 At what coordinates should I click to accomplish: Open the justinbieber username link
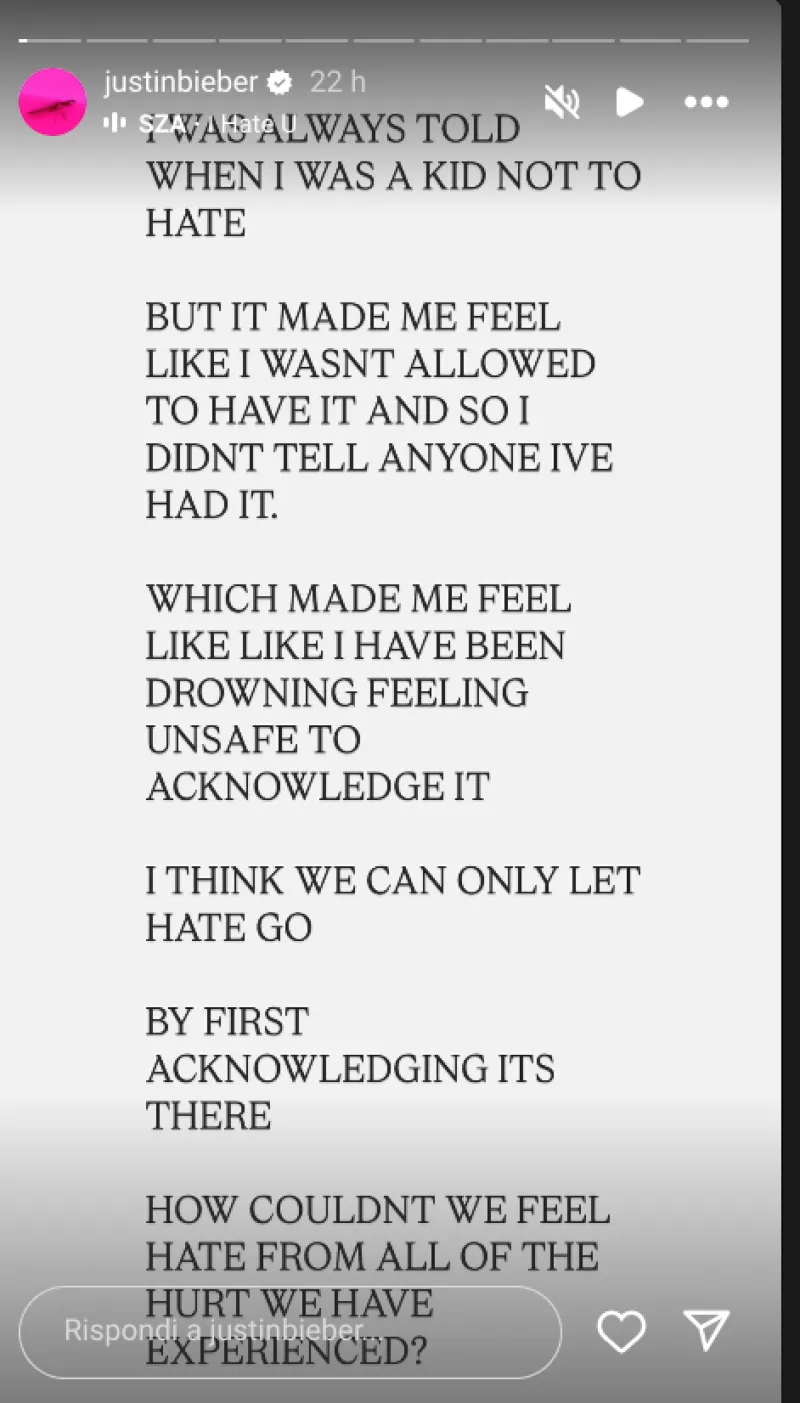click(x=180, y=82)
